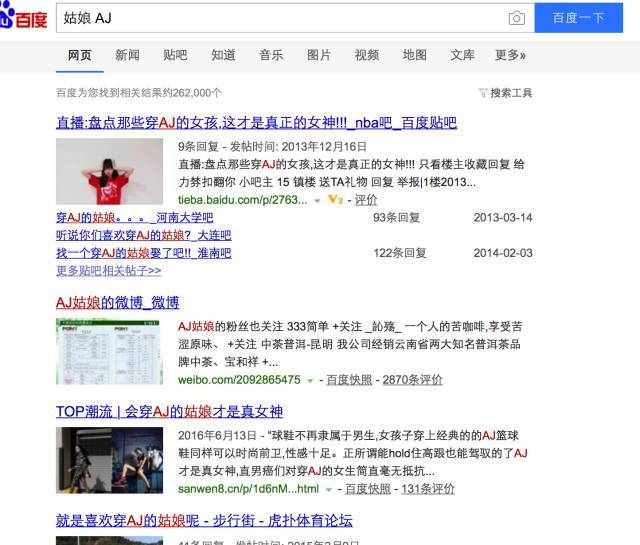Switch to the 贴吧 tab

coord(175,55)
